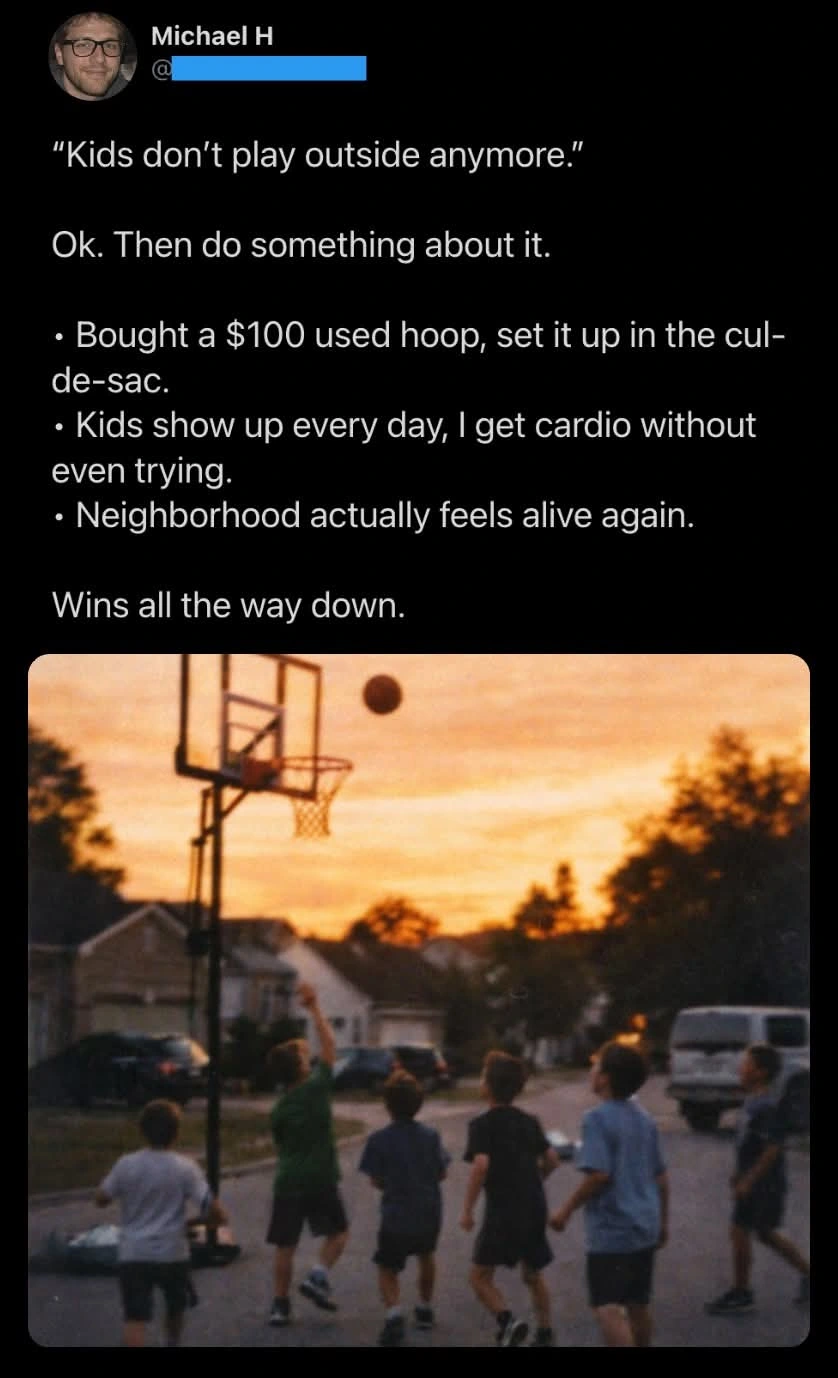This screenshot has height=1378, width=838.
Task: Tap the Michael H display name
Action: click(212, 37)
